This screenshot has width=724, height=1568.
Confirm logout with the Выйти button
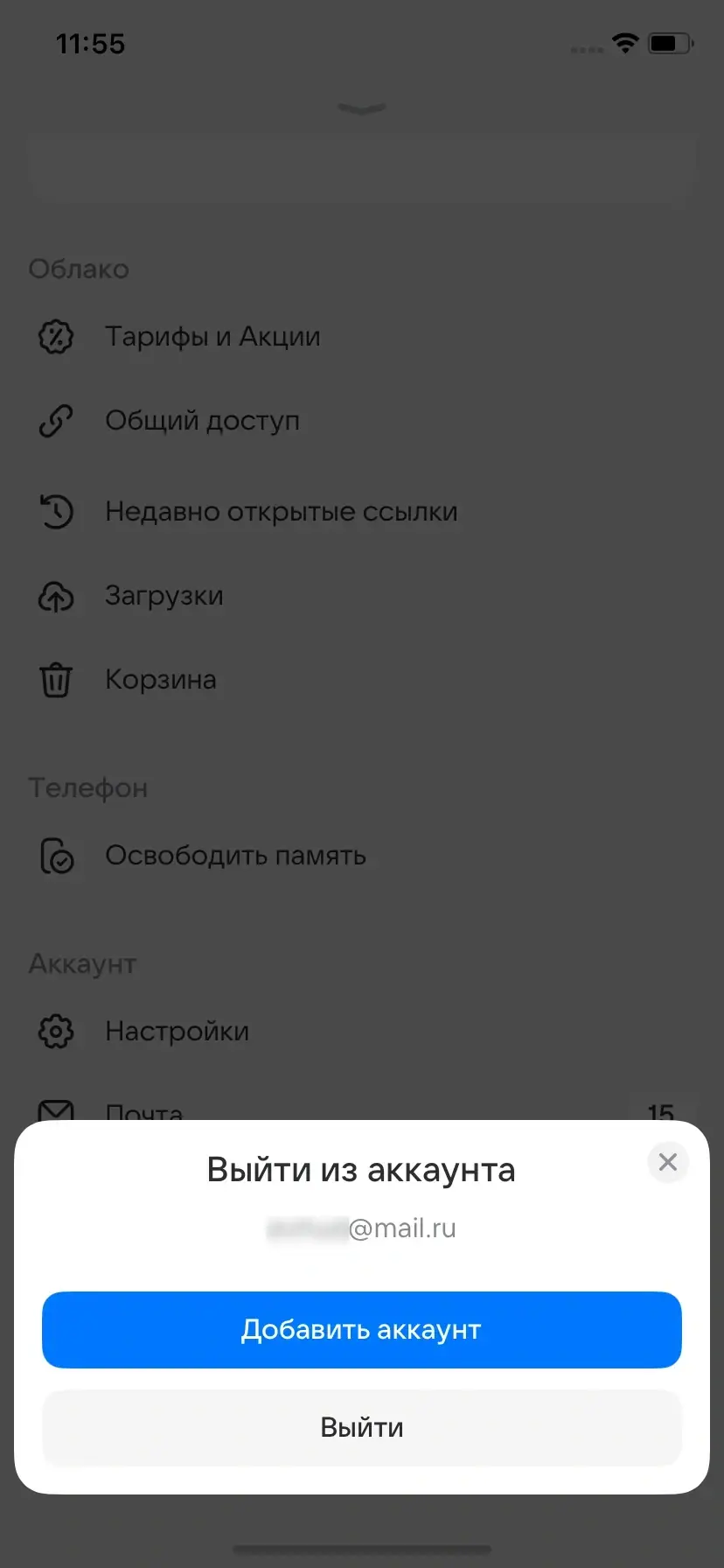coord(361,1427)
